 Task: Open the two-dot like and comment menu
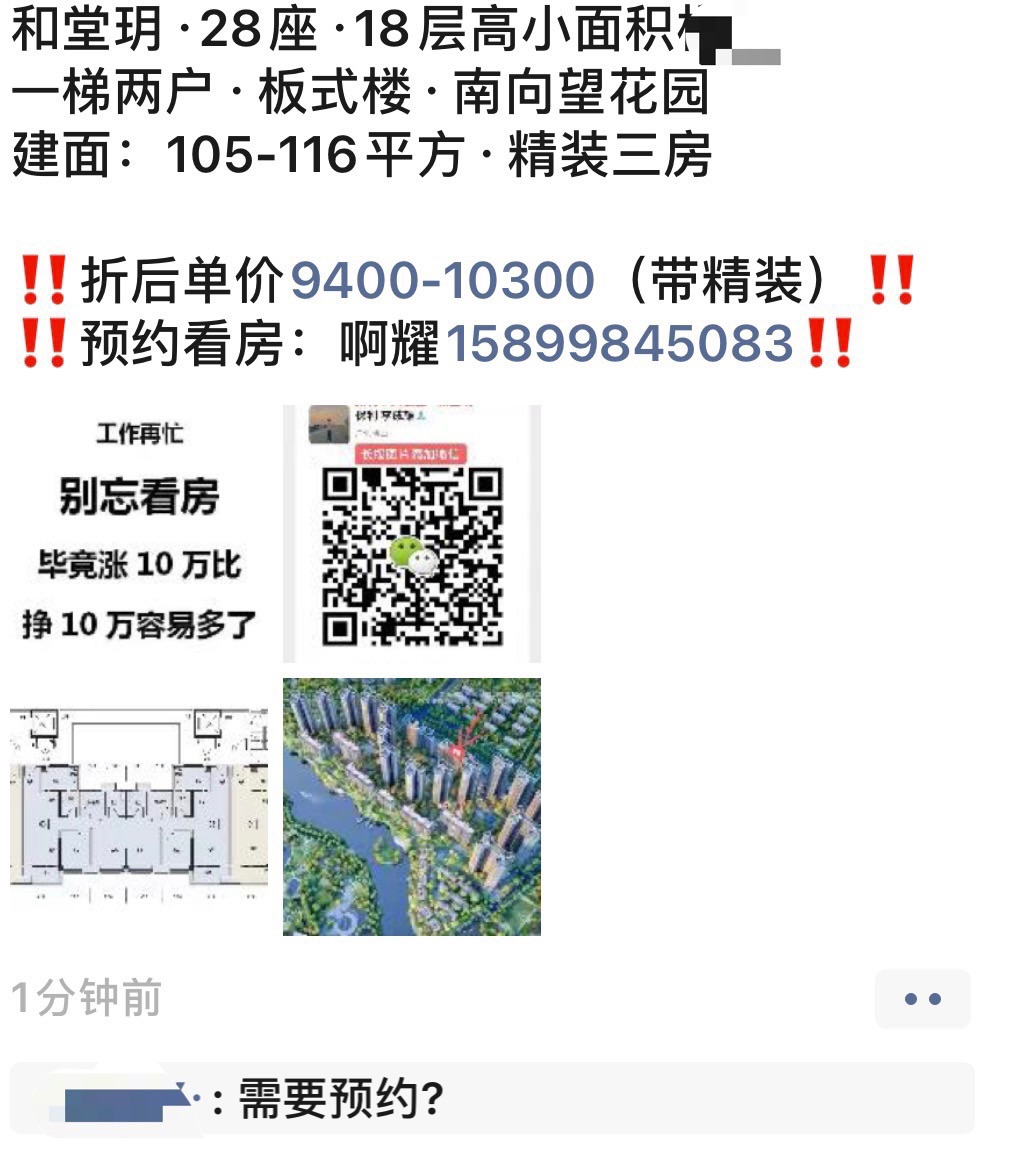(x=922, y=998)
